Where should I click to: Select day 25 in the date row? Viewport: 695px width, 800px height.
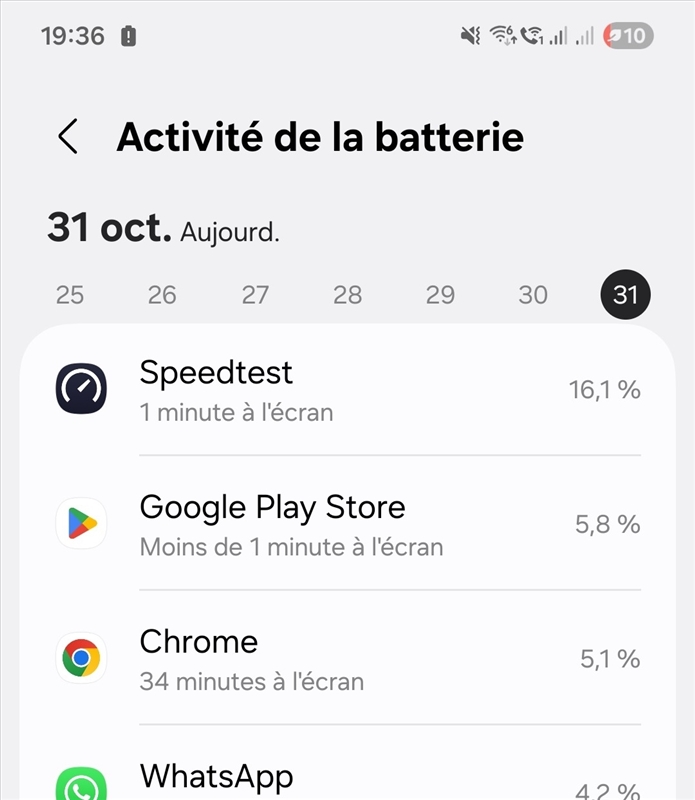point(70,295)
